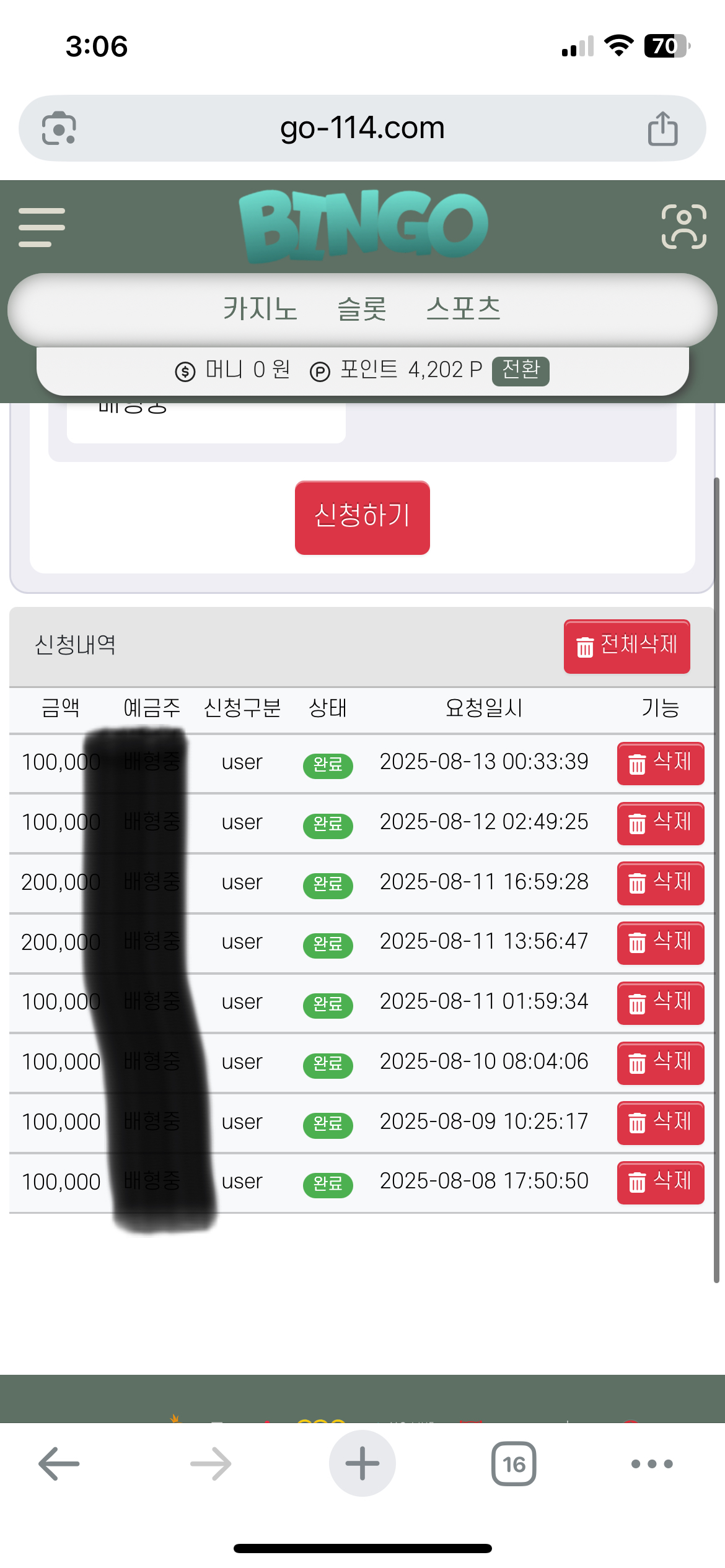Remove the 2025-08-09 10:25:17 entry
Viewport: 725px width, 1568px height.
pyautogui.click(x=660, y=1122)
